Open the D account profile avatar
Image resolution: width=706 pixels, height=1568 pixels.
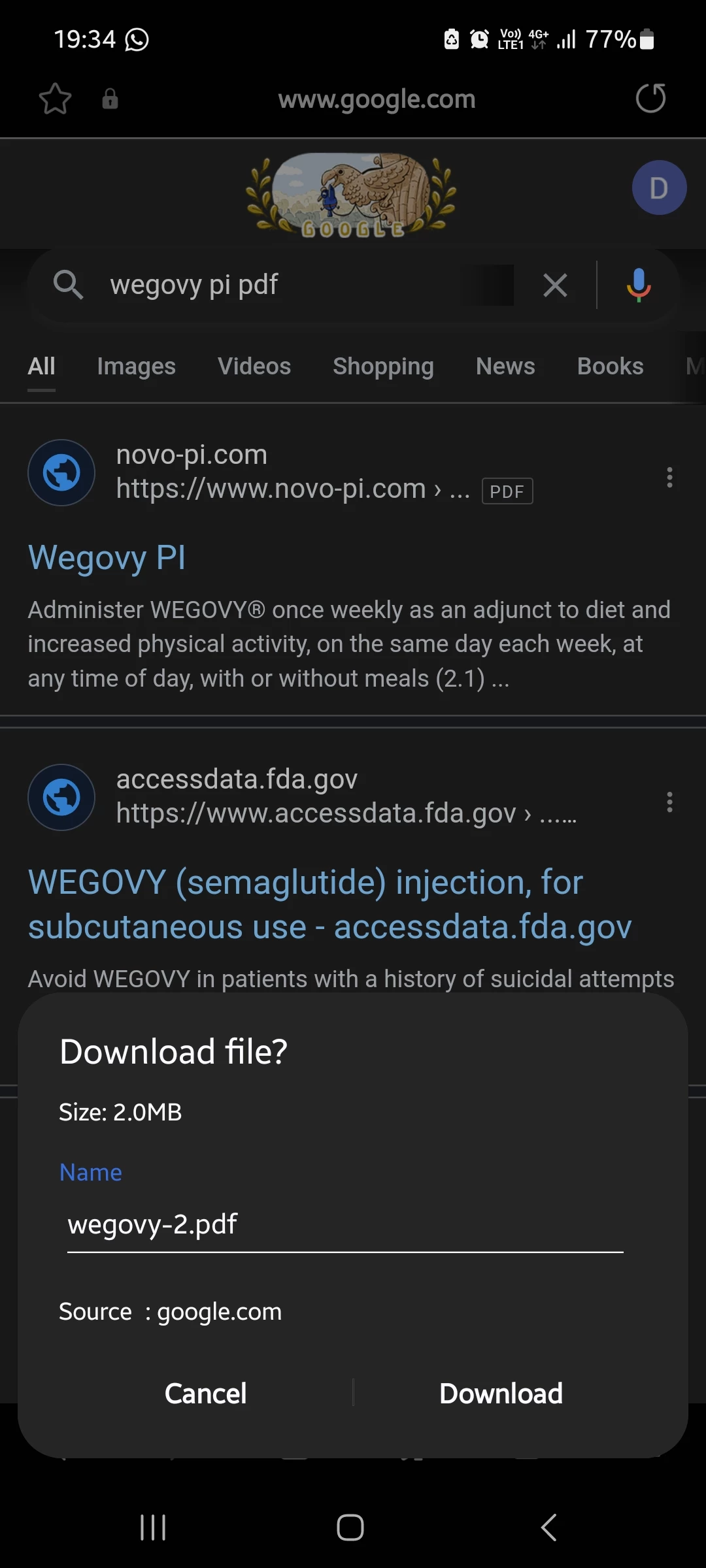coord(658,188)
